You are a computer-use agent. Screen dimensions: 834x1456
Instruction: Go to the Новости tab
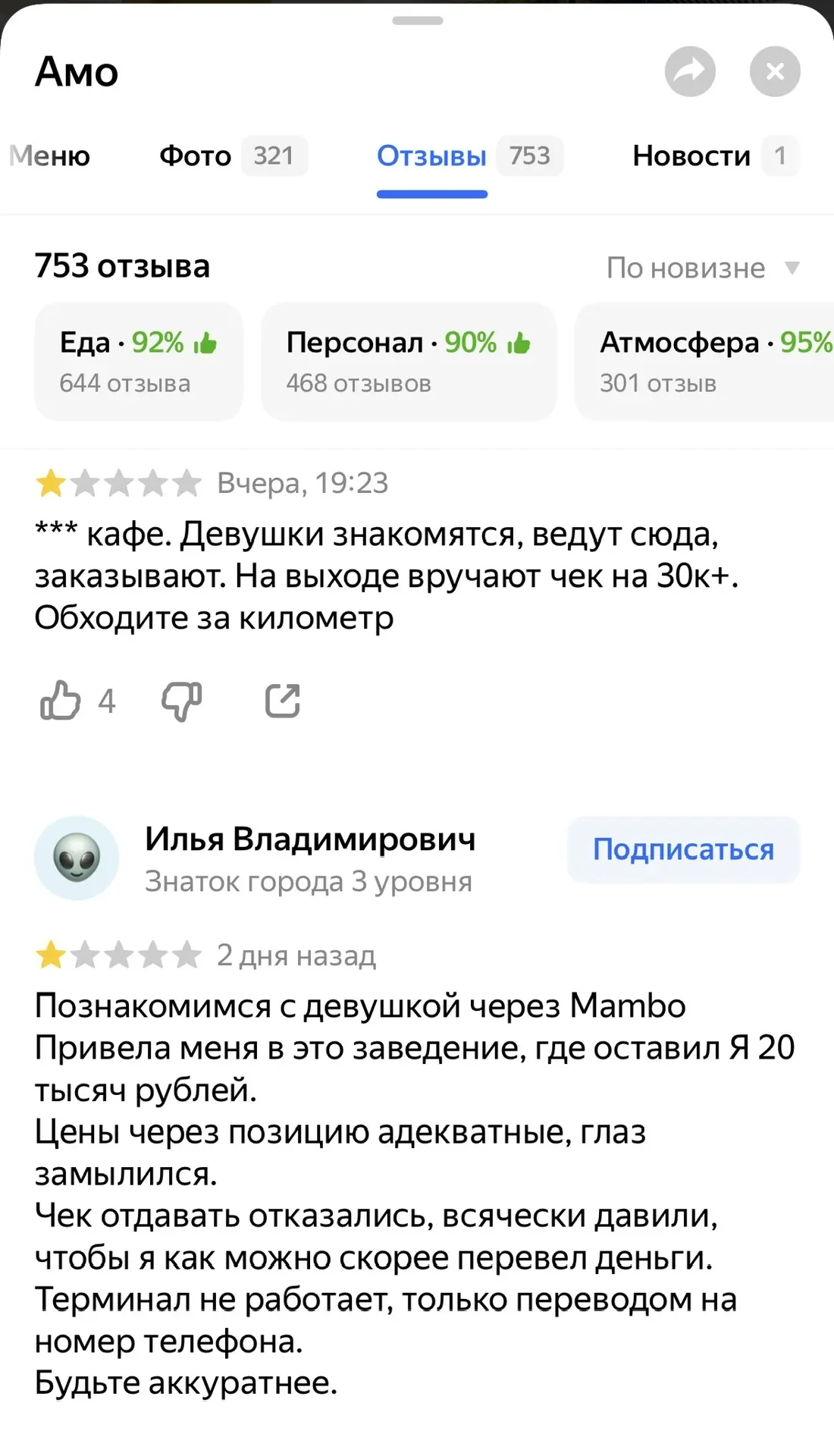coord(714,155)
